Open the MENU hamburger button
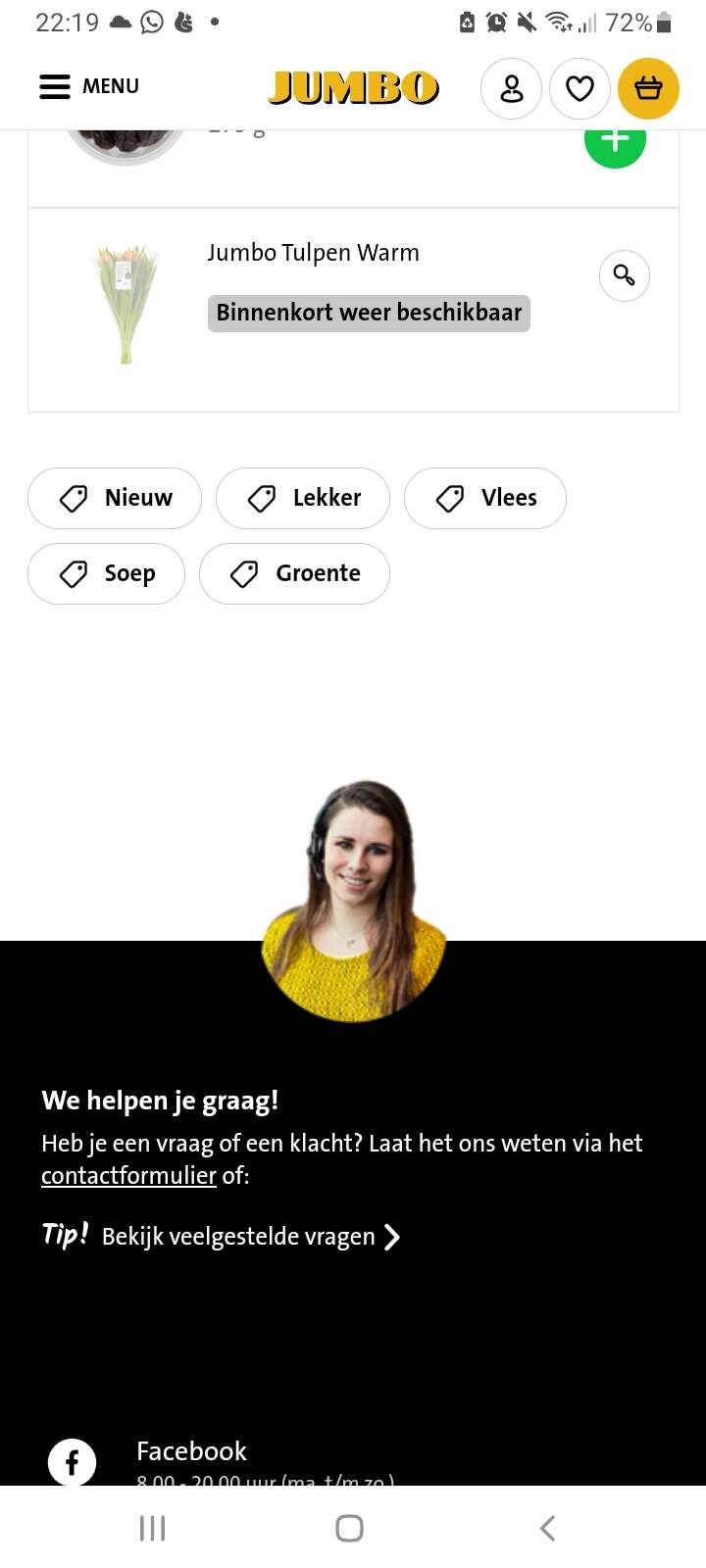The height and width of the screenshot is (1568, 706). tap(88, 86)
